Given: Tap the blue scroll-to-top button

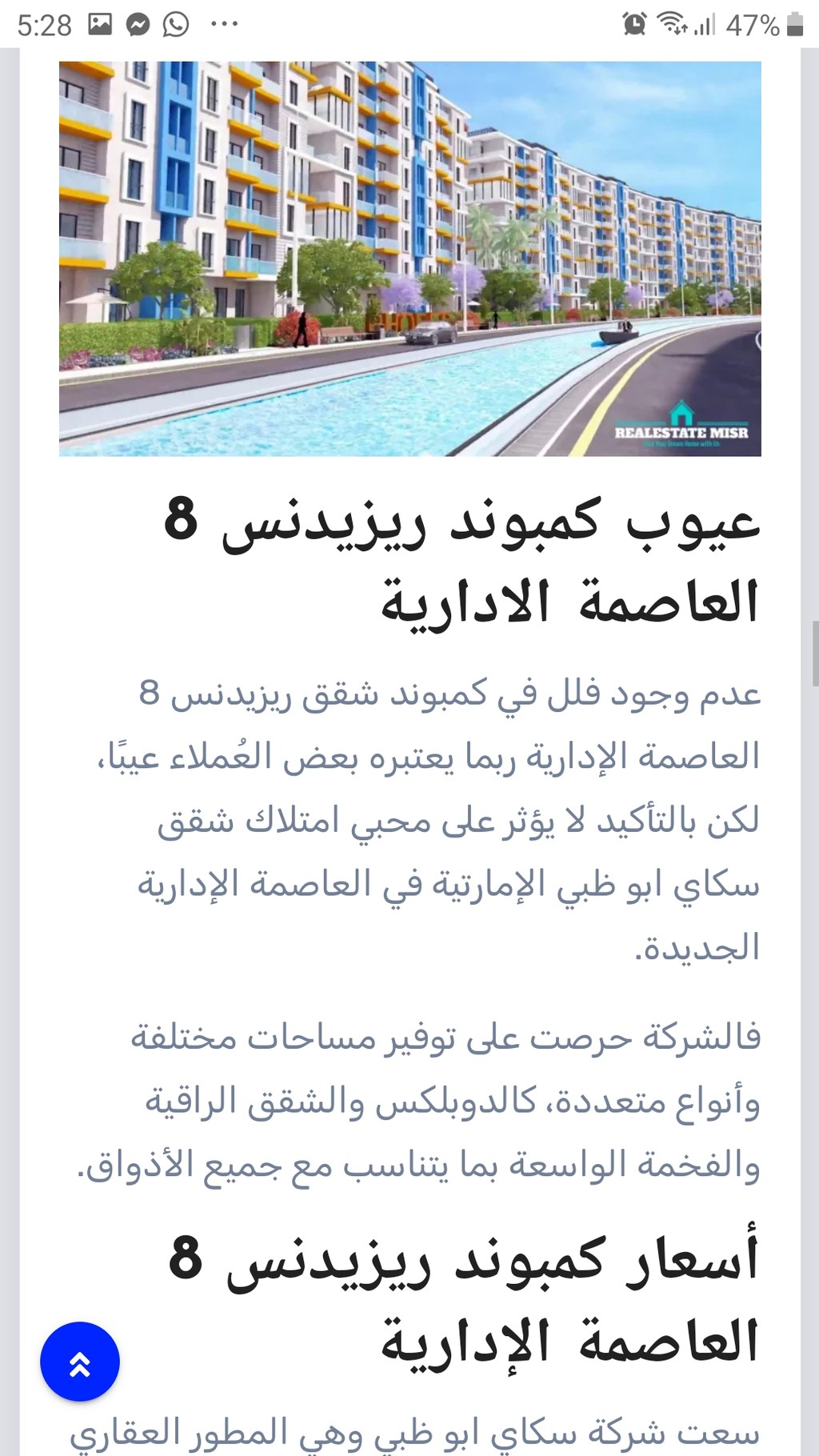Looking at the screenshot, I should pyautogui.click(x=80, y=1362).
